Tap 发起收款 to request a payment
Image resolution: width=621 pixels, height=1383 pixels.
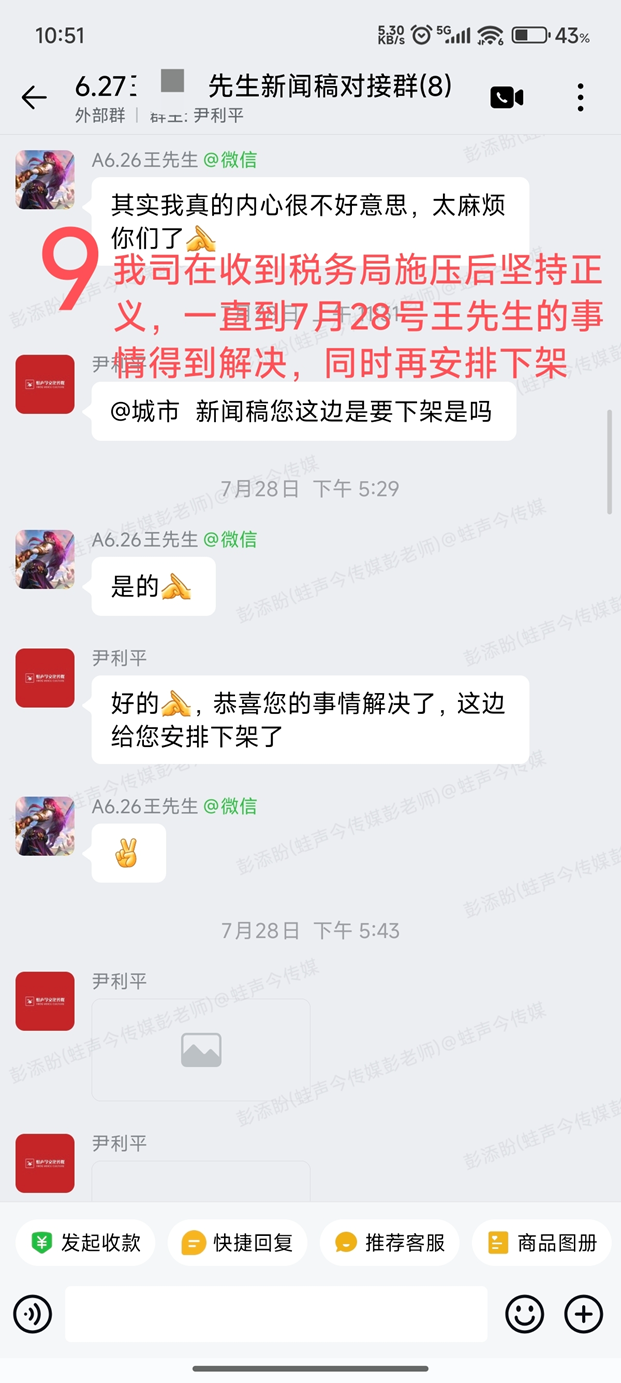coord(86,1242)
